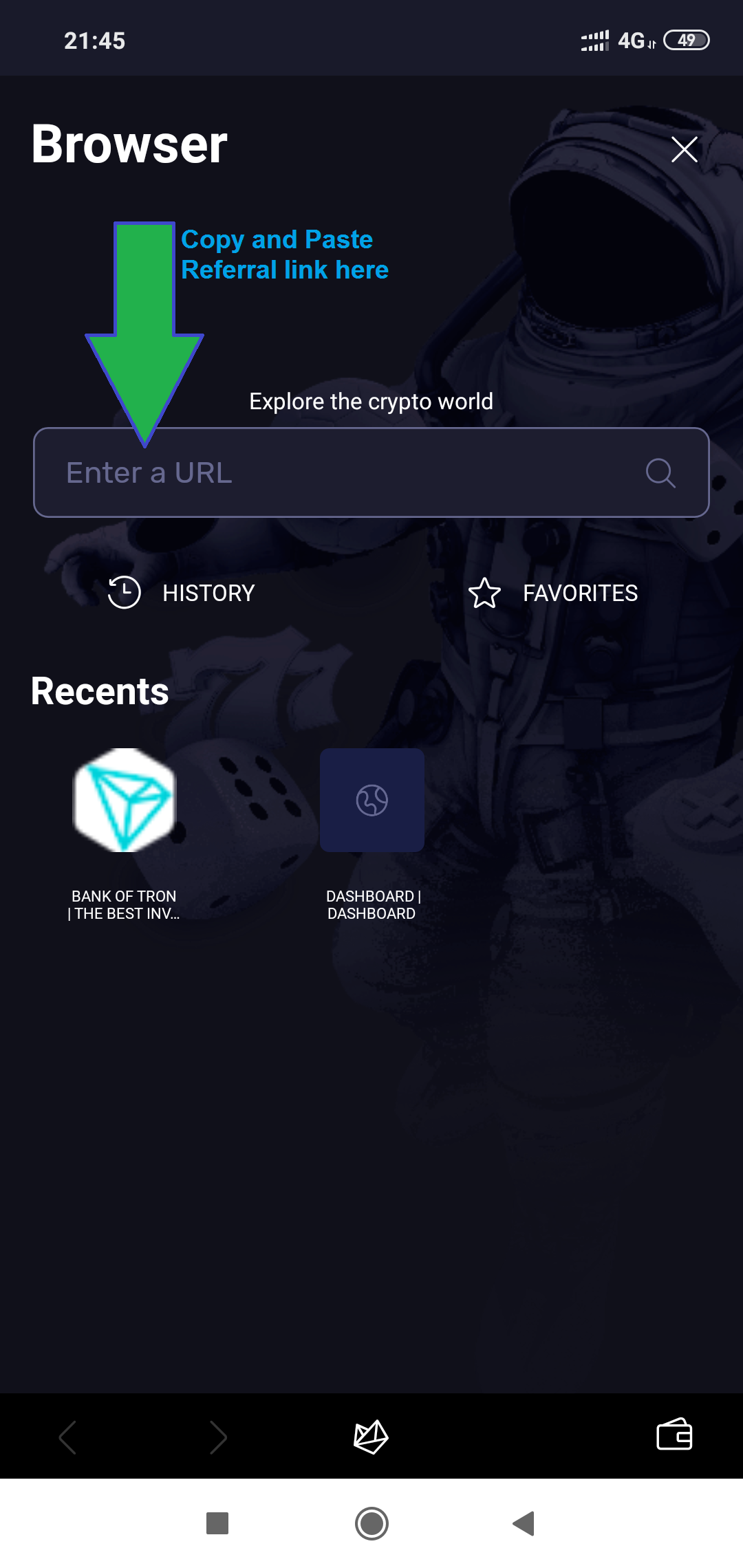Open Favorites list
The image size is (743, 1568).
tap(554, 593)
